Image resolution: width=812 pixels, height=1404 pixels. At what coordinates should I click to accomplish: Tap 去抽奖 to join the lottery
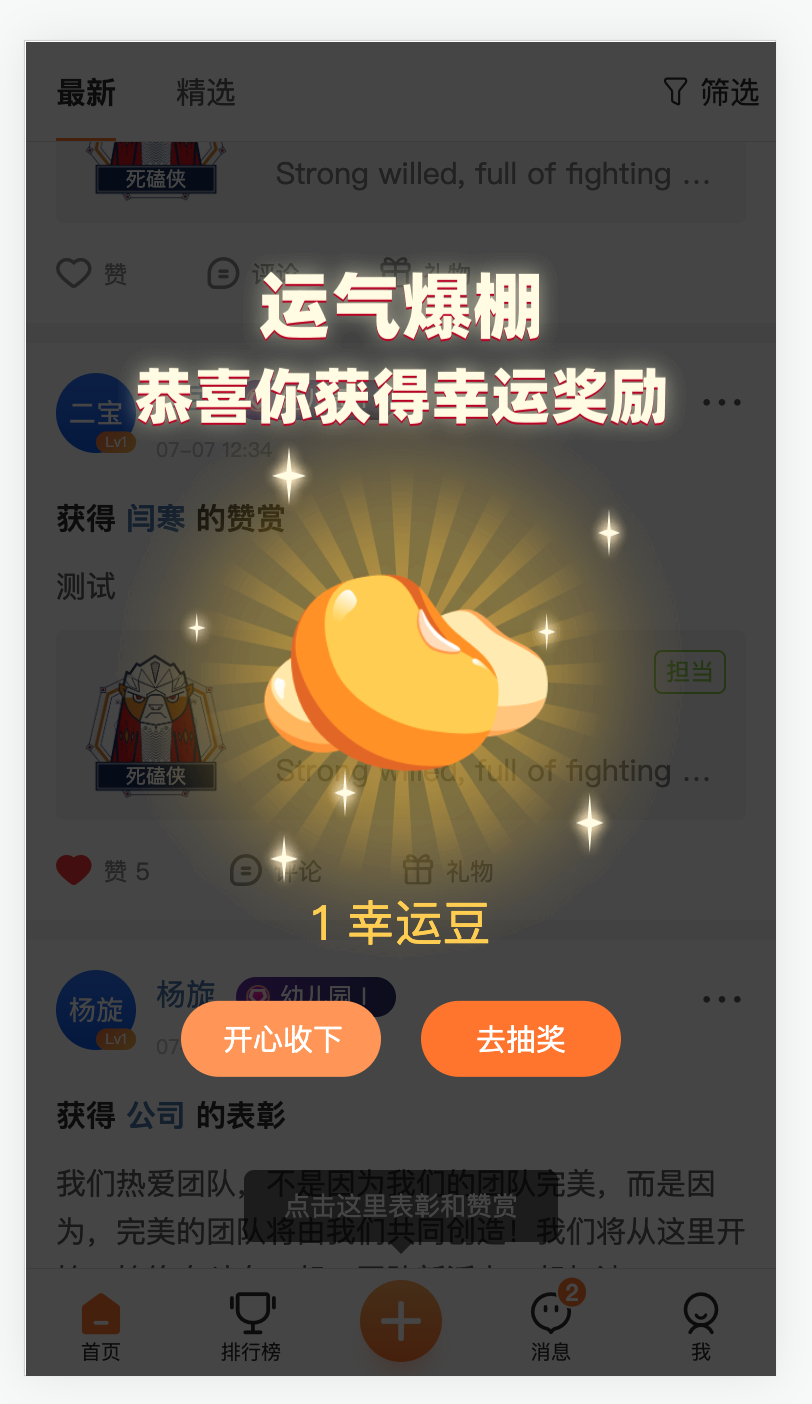[521, 1039]
